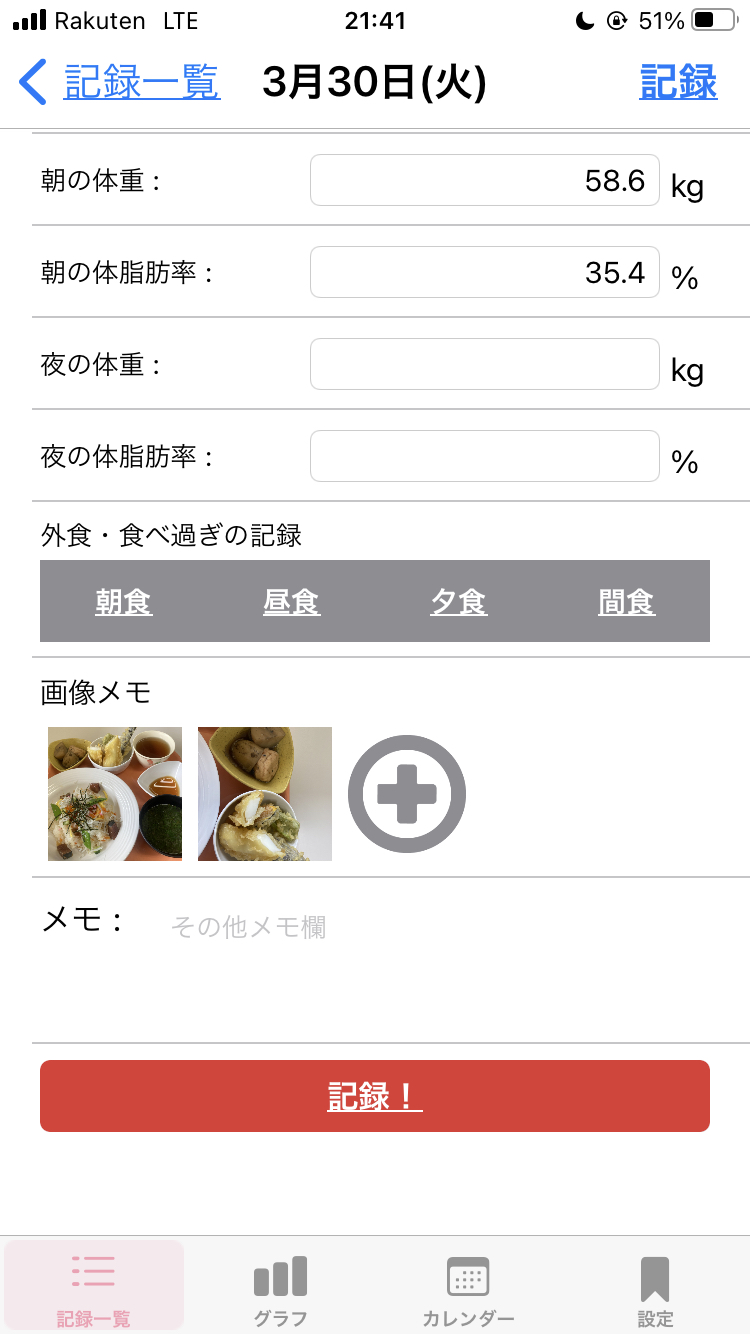Image resolution: width=750 pixels, height=1334 pixels.
Task: Select 昼食 in the overeating record
Action: pos(291,601)
